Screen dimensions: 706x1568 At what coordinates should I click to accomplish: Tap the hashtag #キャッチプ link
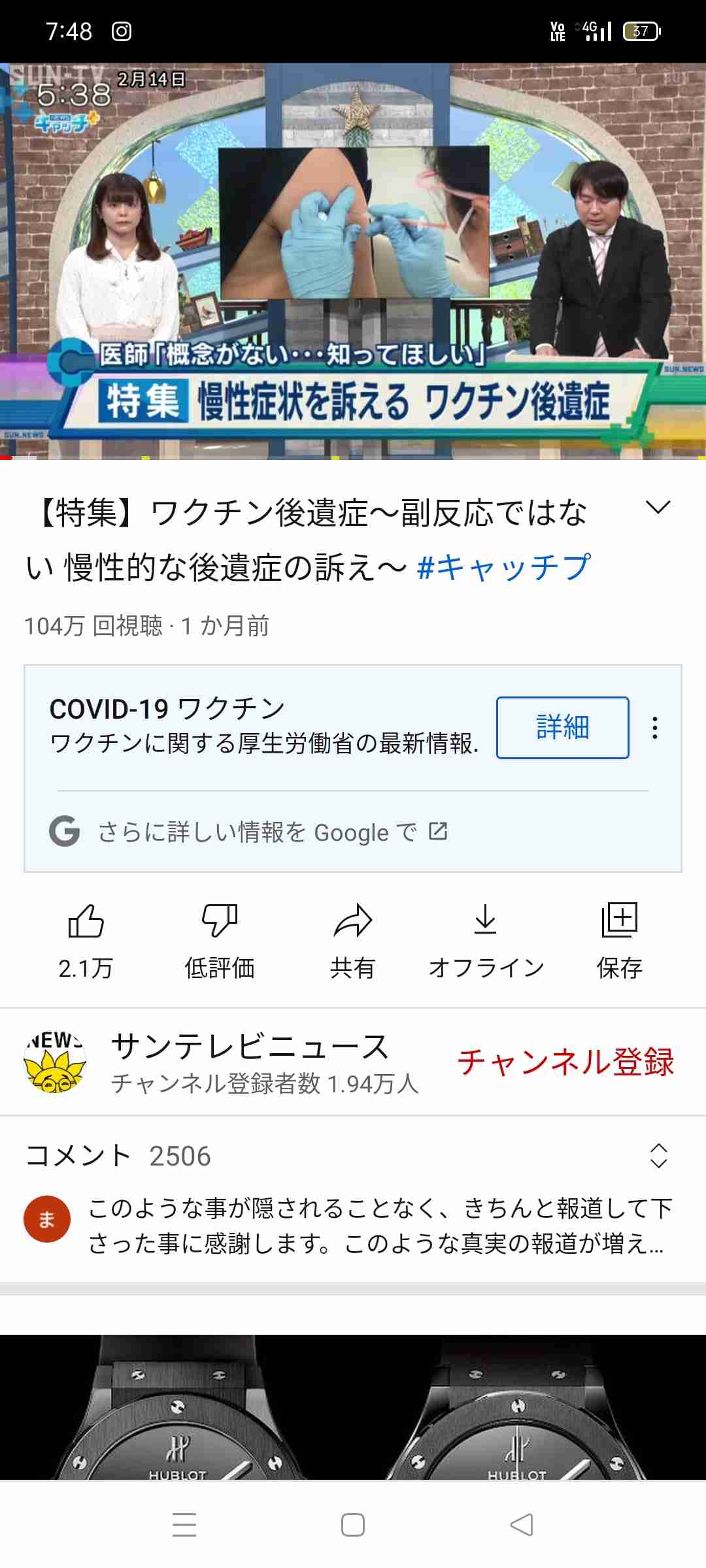(503, 568)
